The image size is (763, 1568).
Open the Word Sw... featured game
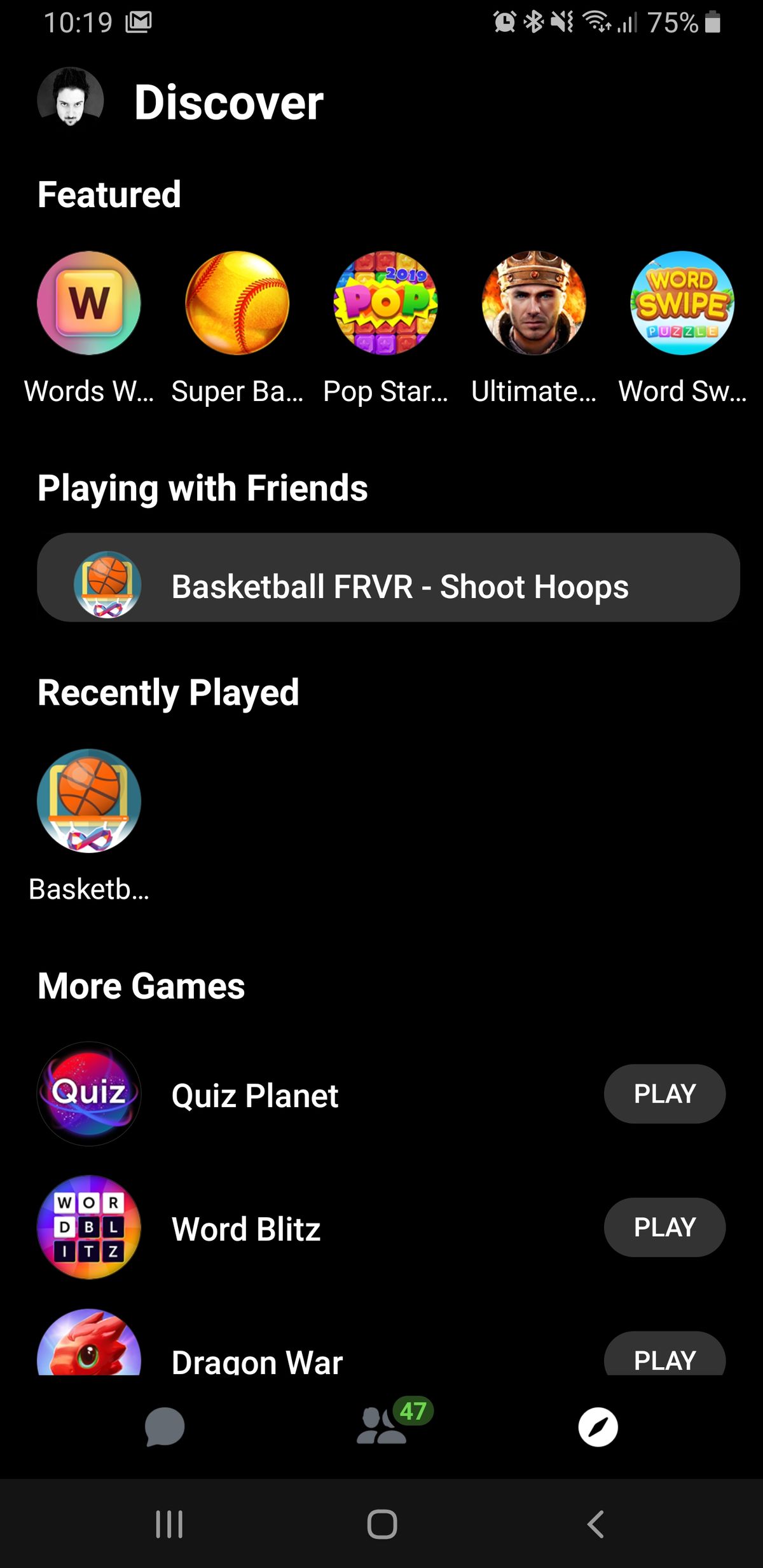tap(682, 303)
